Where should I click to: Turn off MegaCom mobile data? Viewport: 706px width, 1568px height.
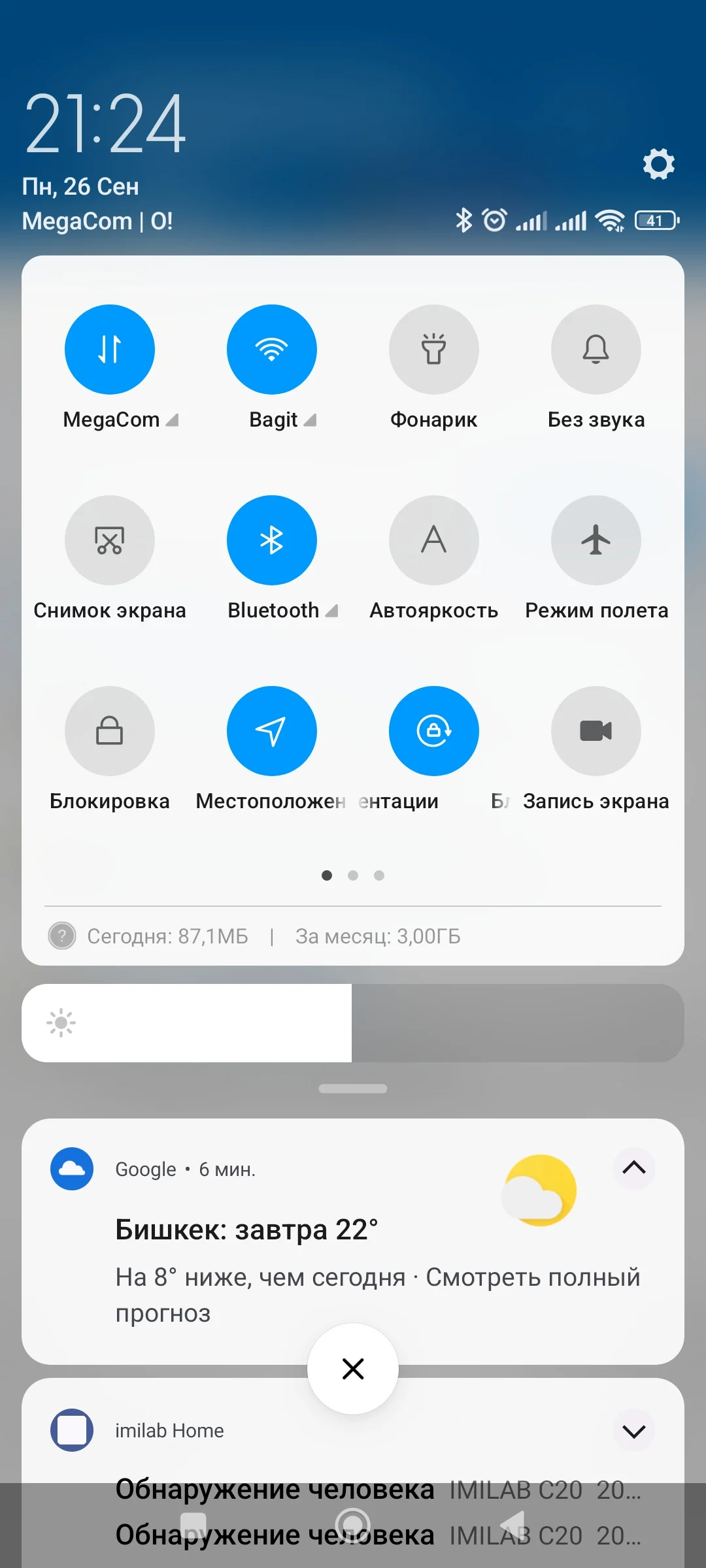pos(109,350)
